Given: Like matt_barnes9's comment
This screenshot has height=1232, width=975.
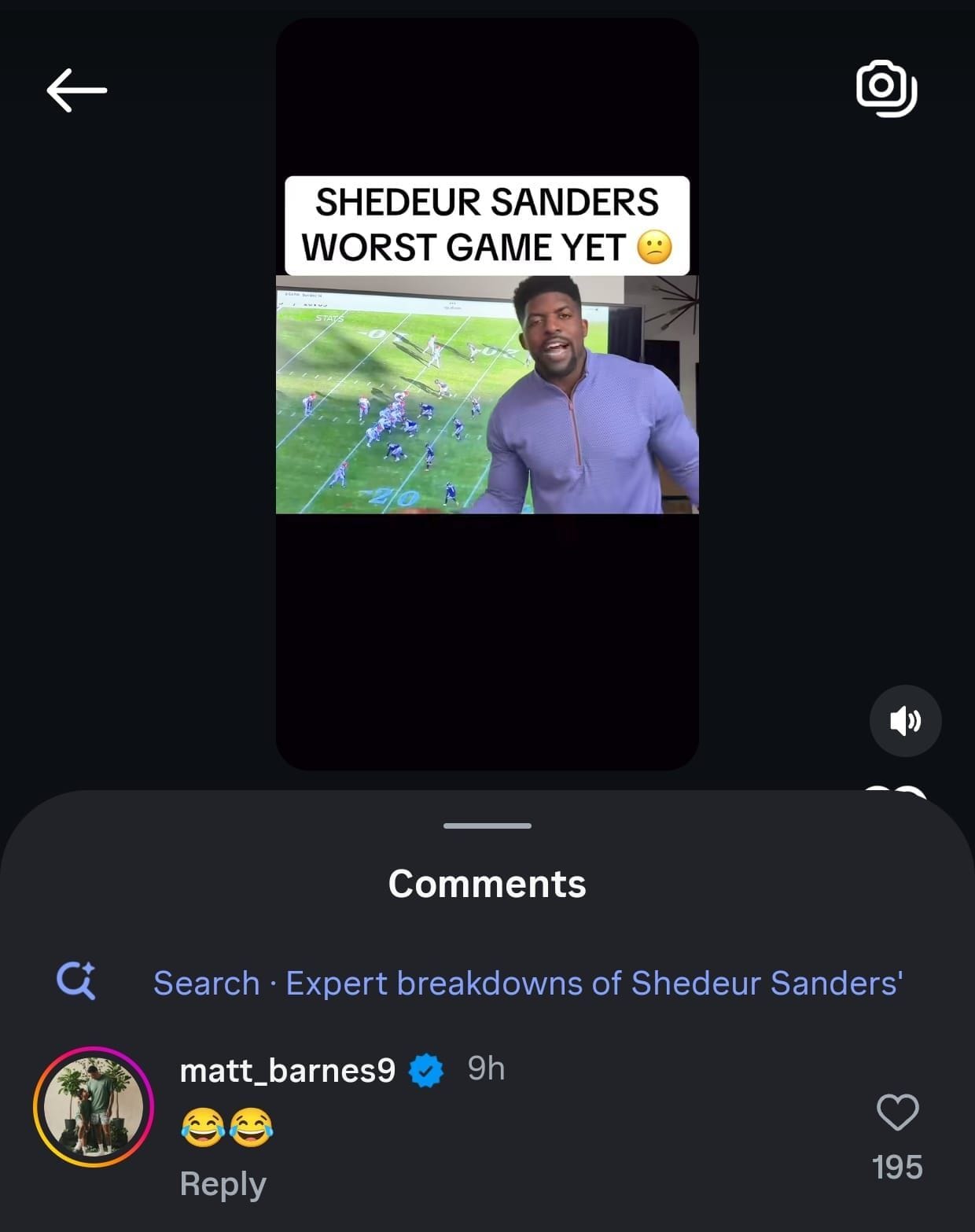Looking at the screenshot, I should (x=897, y=1112).
